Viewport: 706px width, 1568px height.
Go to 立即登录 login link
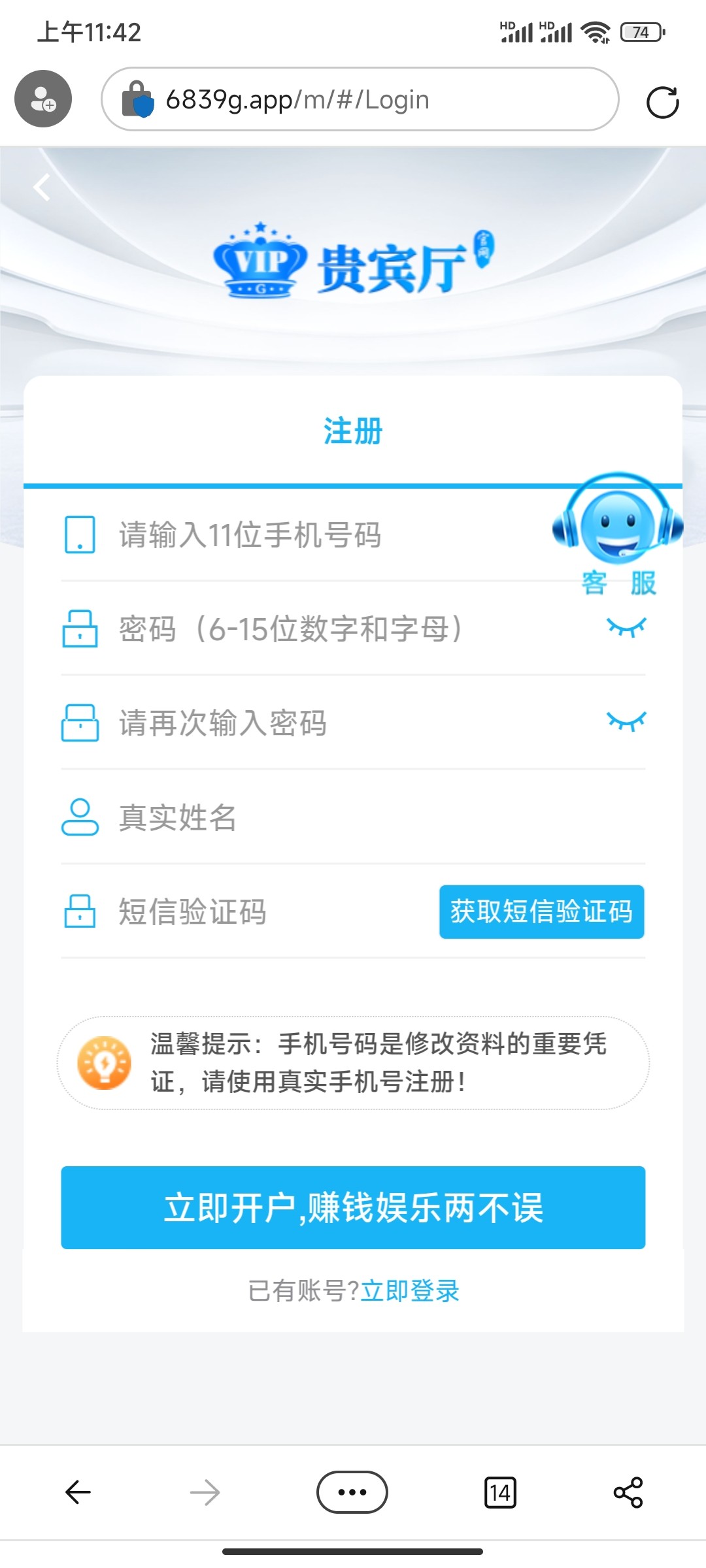click(x=411, y=1291)
